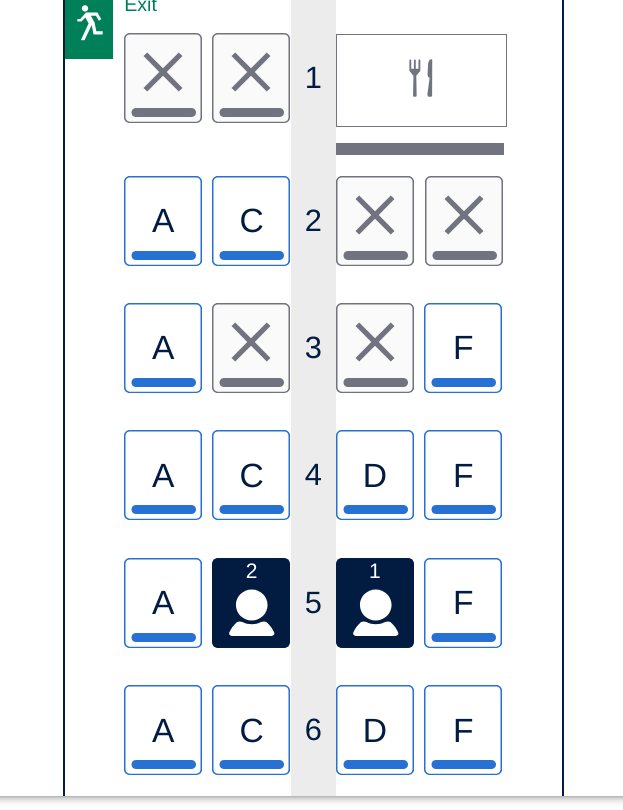Pick seat A in row 4
This screenshot has width=623, height=810.
[163, 475]
